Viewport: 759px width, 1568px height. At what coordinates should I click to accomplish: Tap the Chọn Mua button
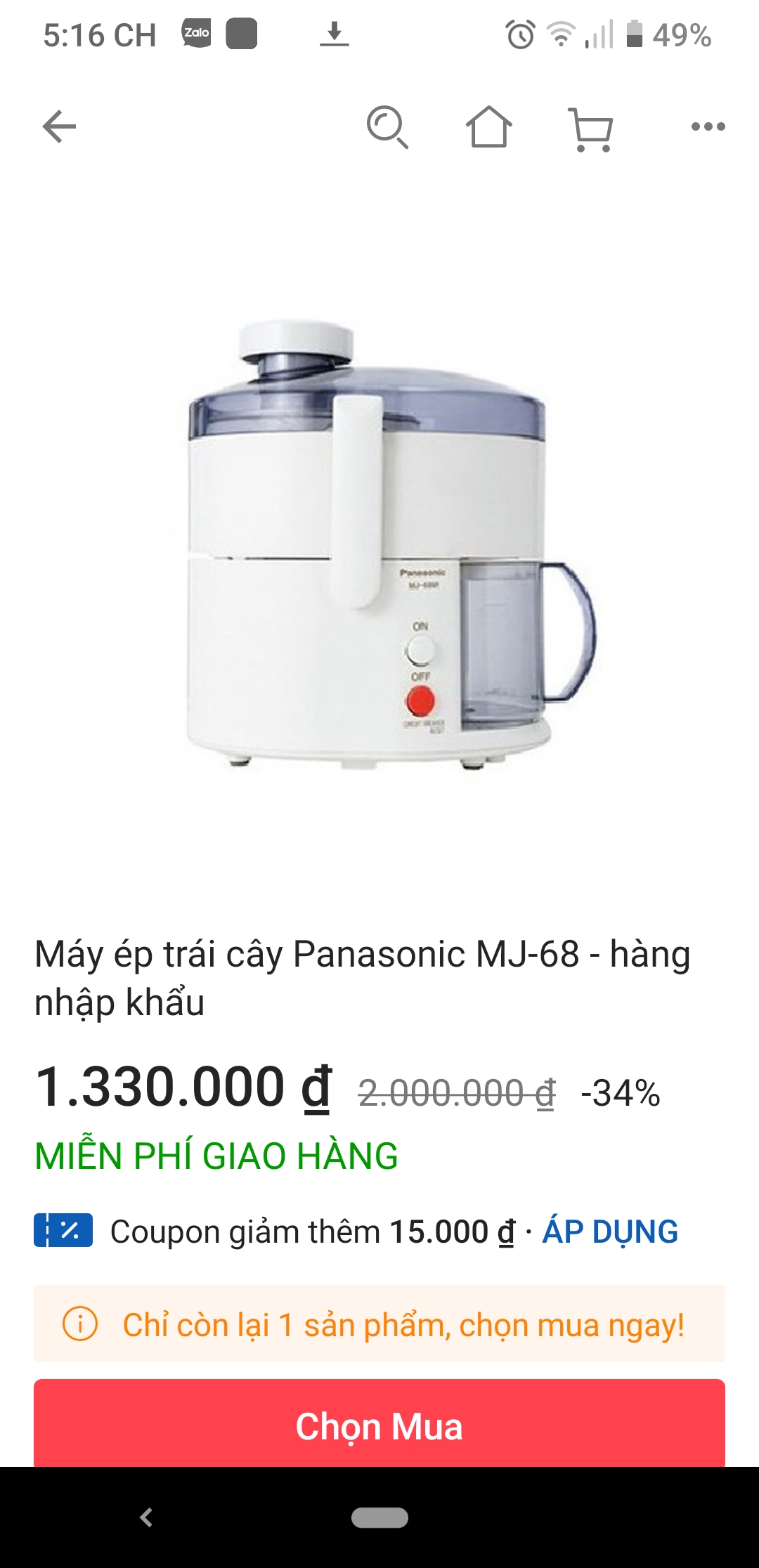tap(379, 1425)
